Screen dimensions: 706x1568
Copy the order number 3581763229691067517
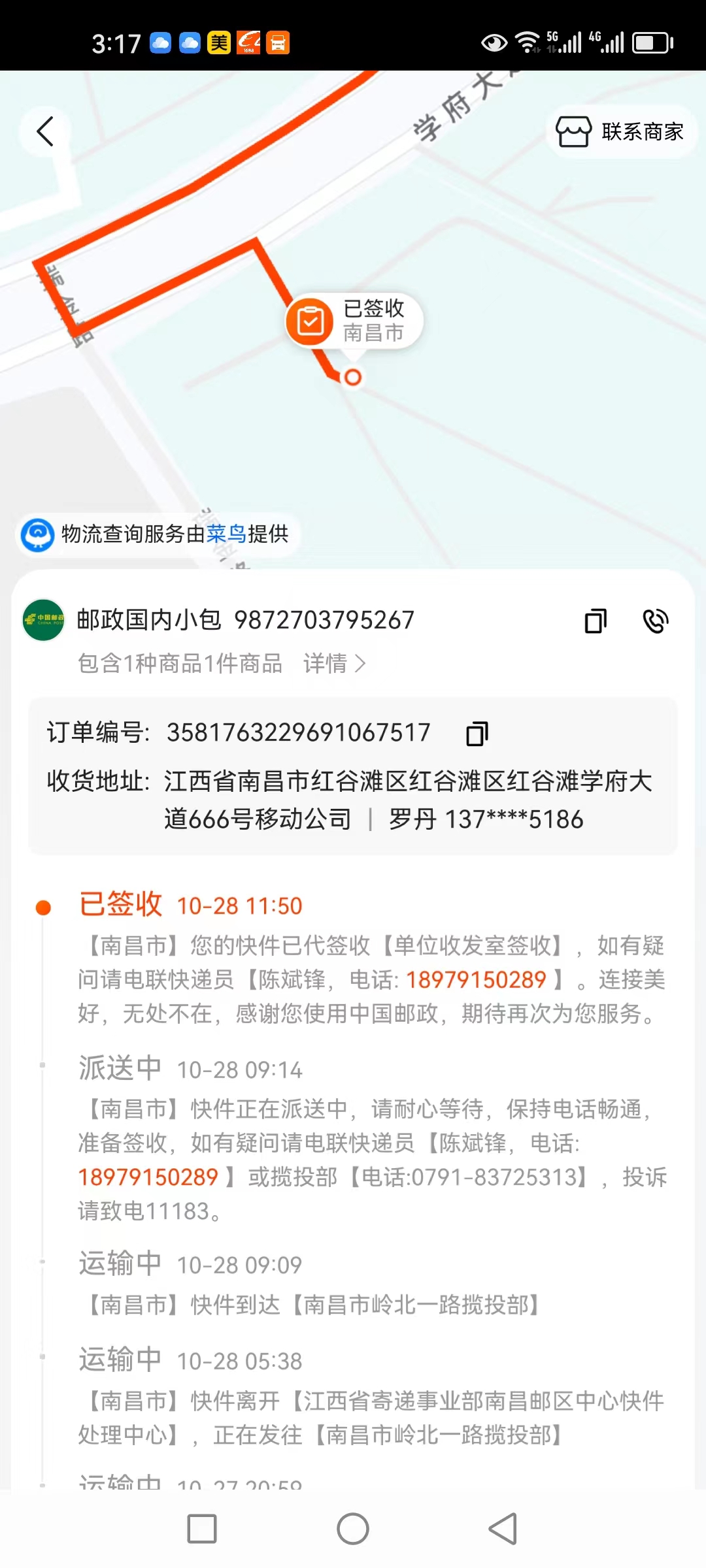(x=477, y=733)
